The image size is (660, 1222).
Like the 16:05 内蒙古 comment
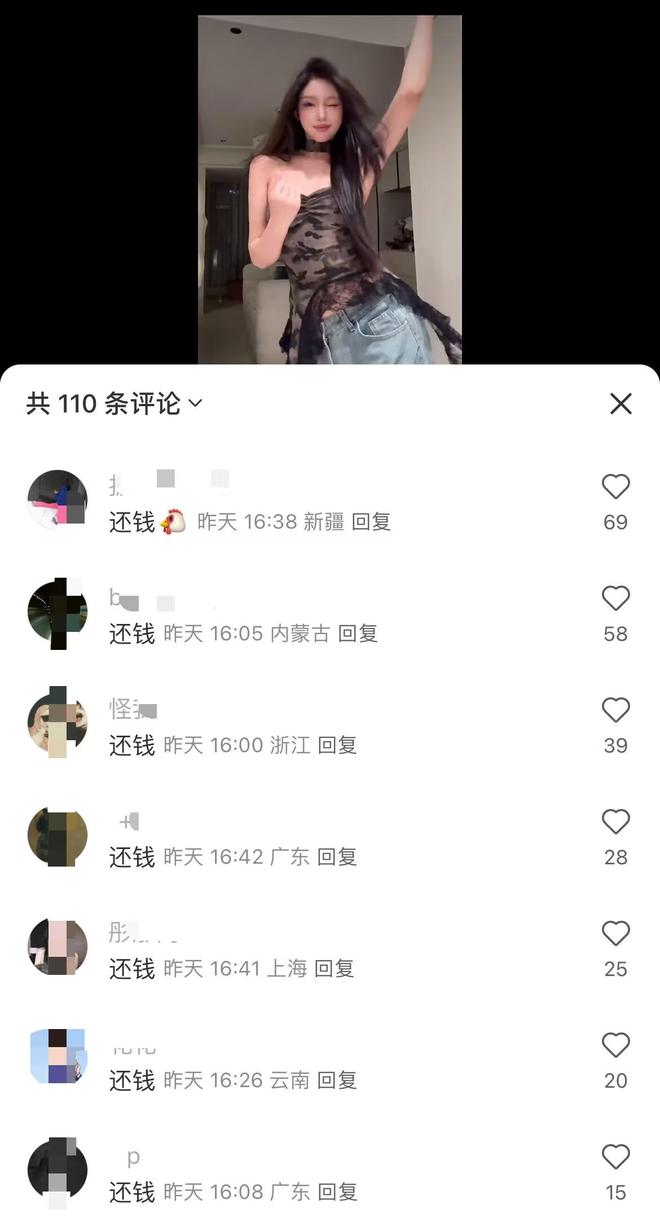[x=615, y=599]
